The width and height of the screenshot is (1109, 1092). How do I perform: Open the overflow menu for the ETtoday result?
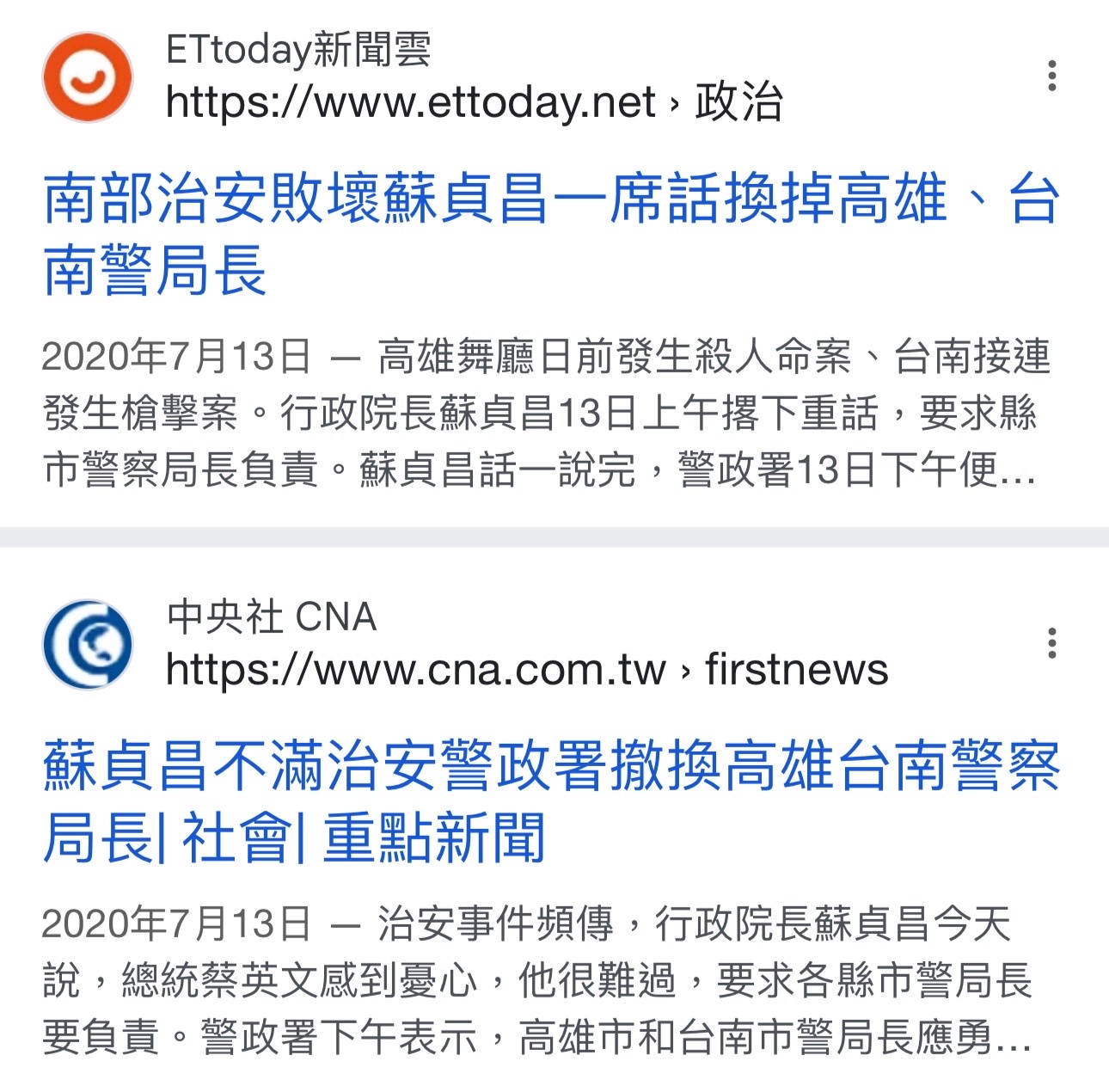[x=1051, y=77]
